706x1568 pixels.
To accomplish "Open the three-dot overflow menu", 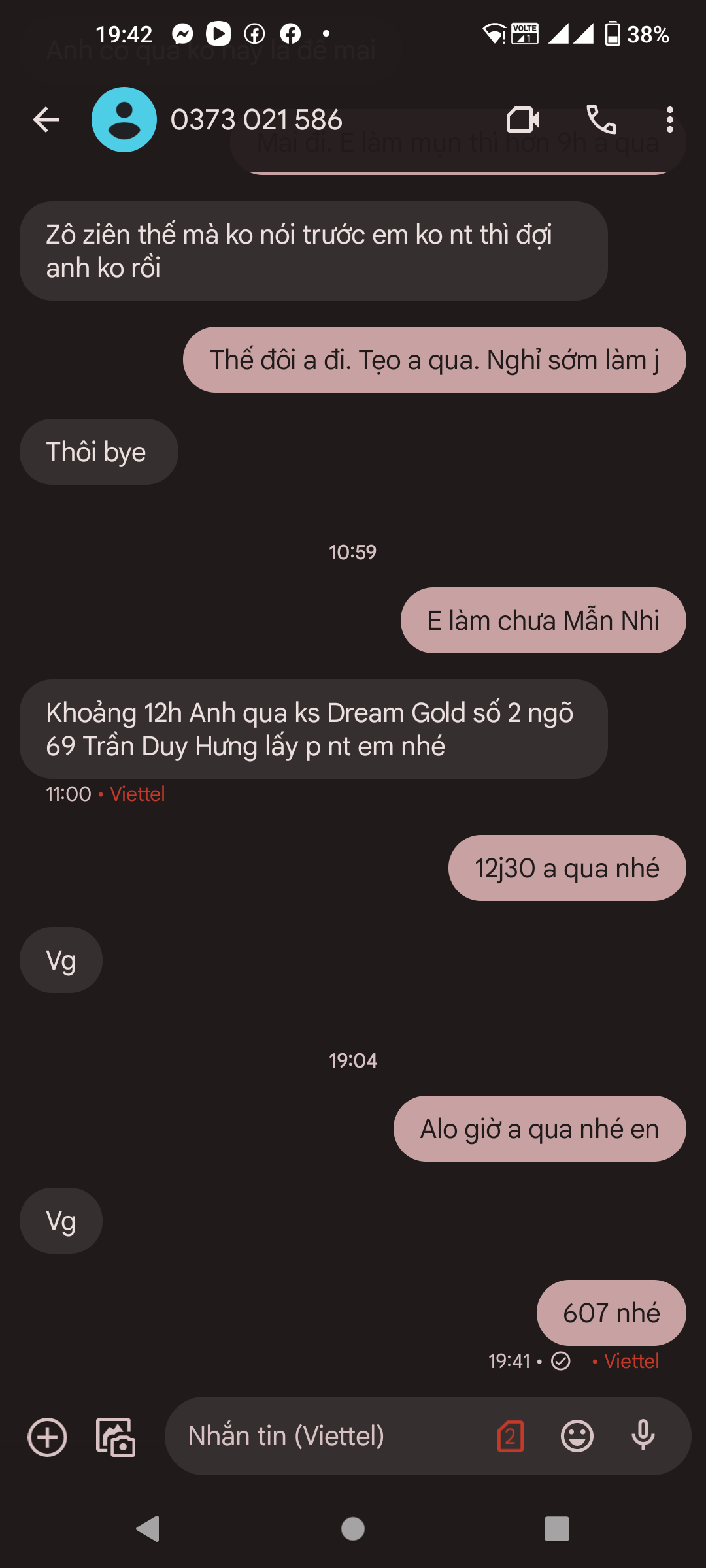I will point(669,120).
